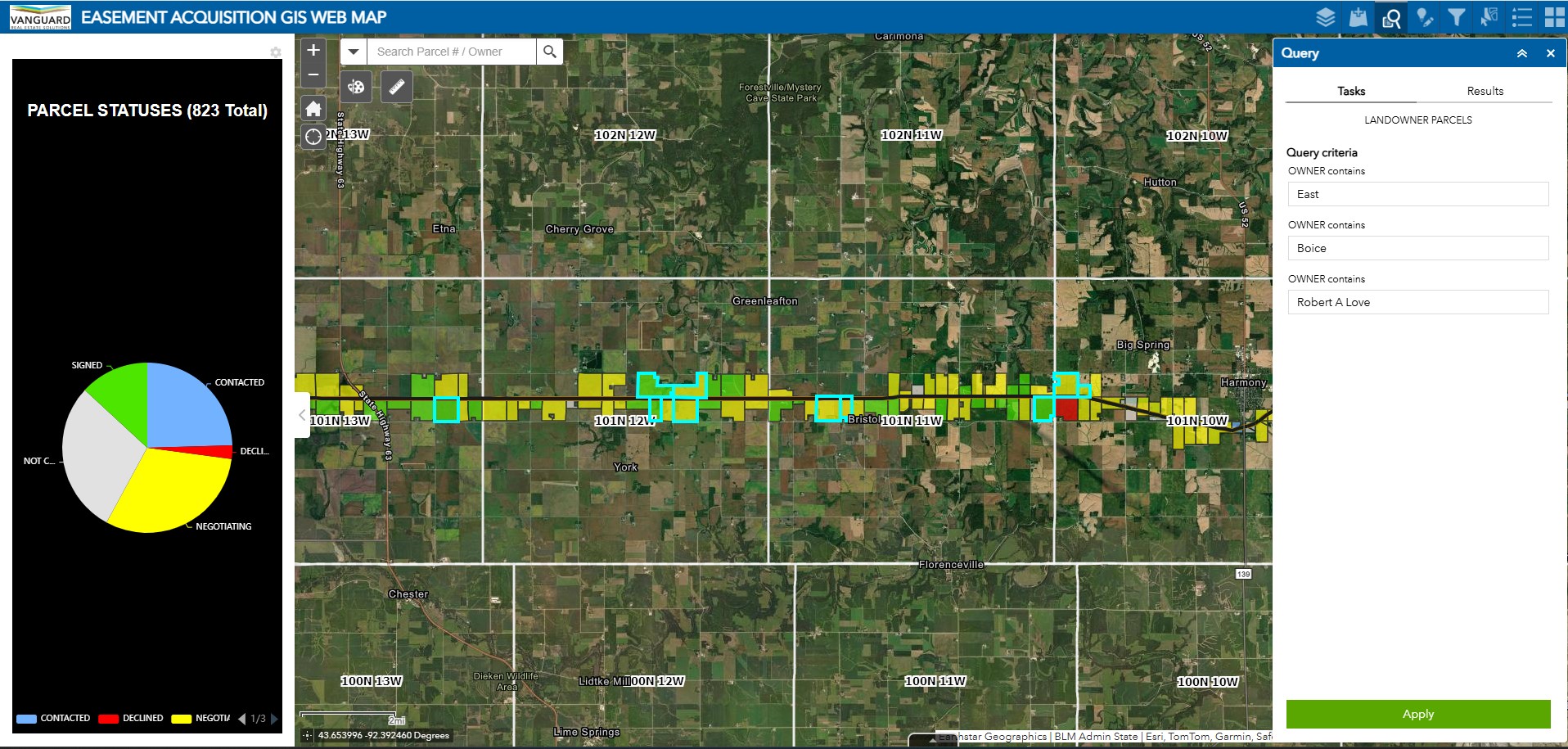
Task: Edit the owner field containing Boice
Action: (1417, 248)
